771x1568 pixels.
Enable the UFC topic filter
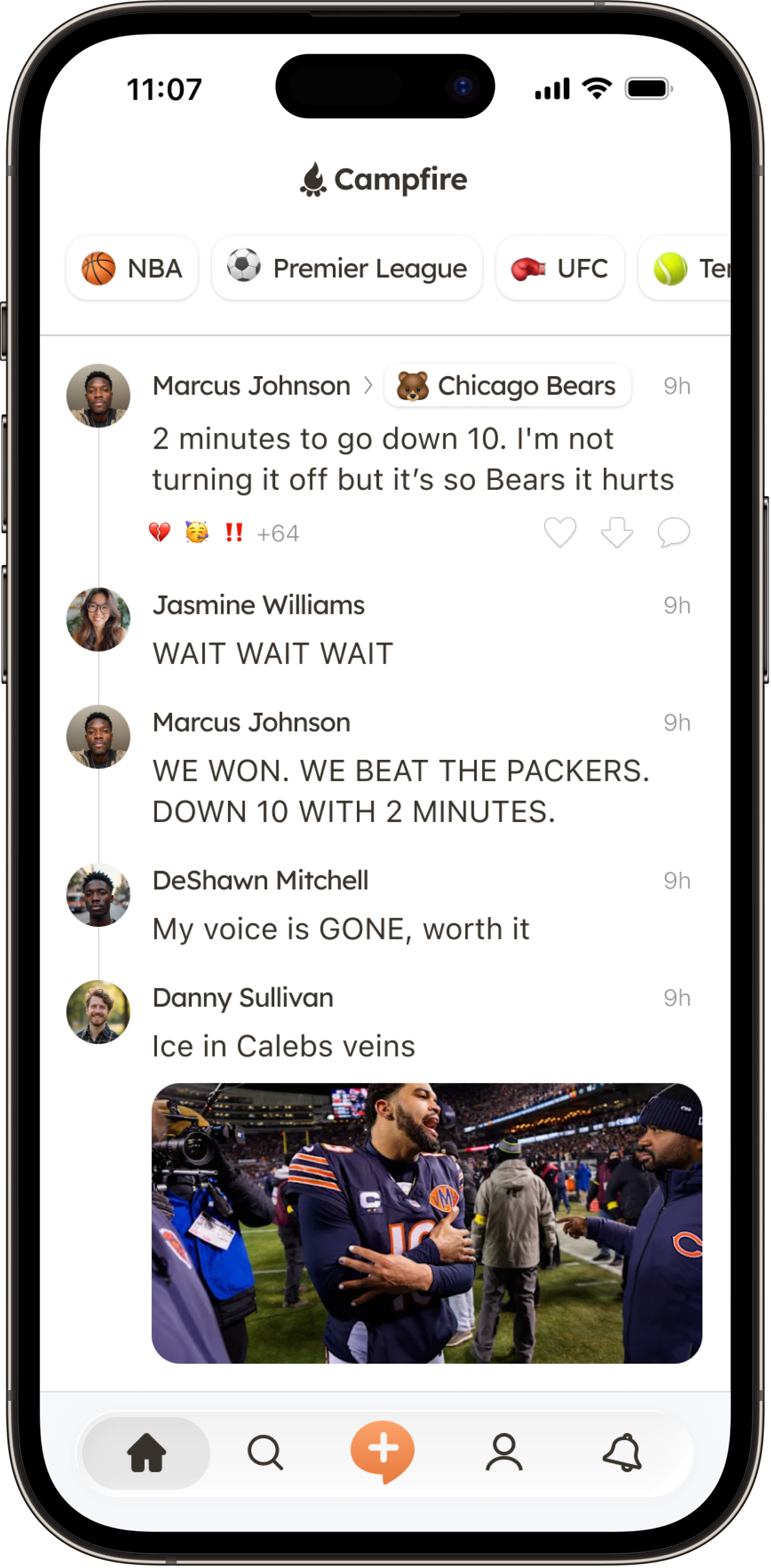559,269
